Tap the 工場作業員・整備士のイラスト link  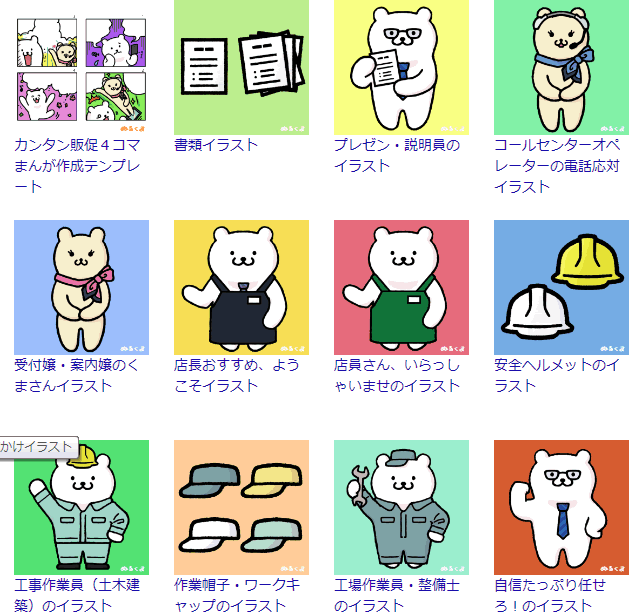pos(397,595)
